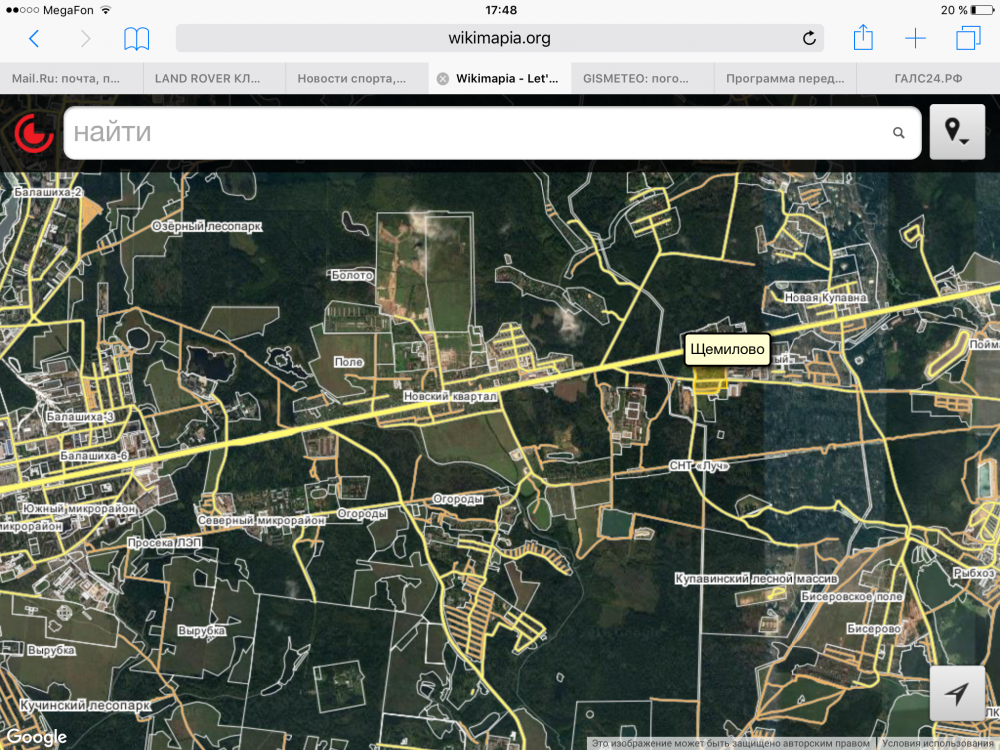Open Условия использования link
1000x750 pixels.
coord(939,743)
